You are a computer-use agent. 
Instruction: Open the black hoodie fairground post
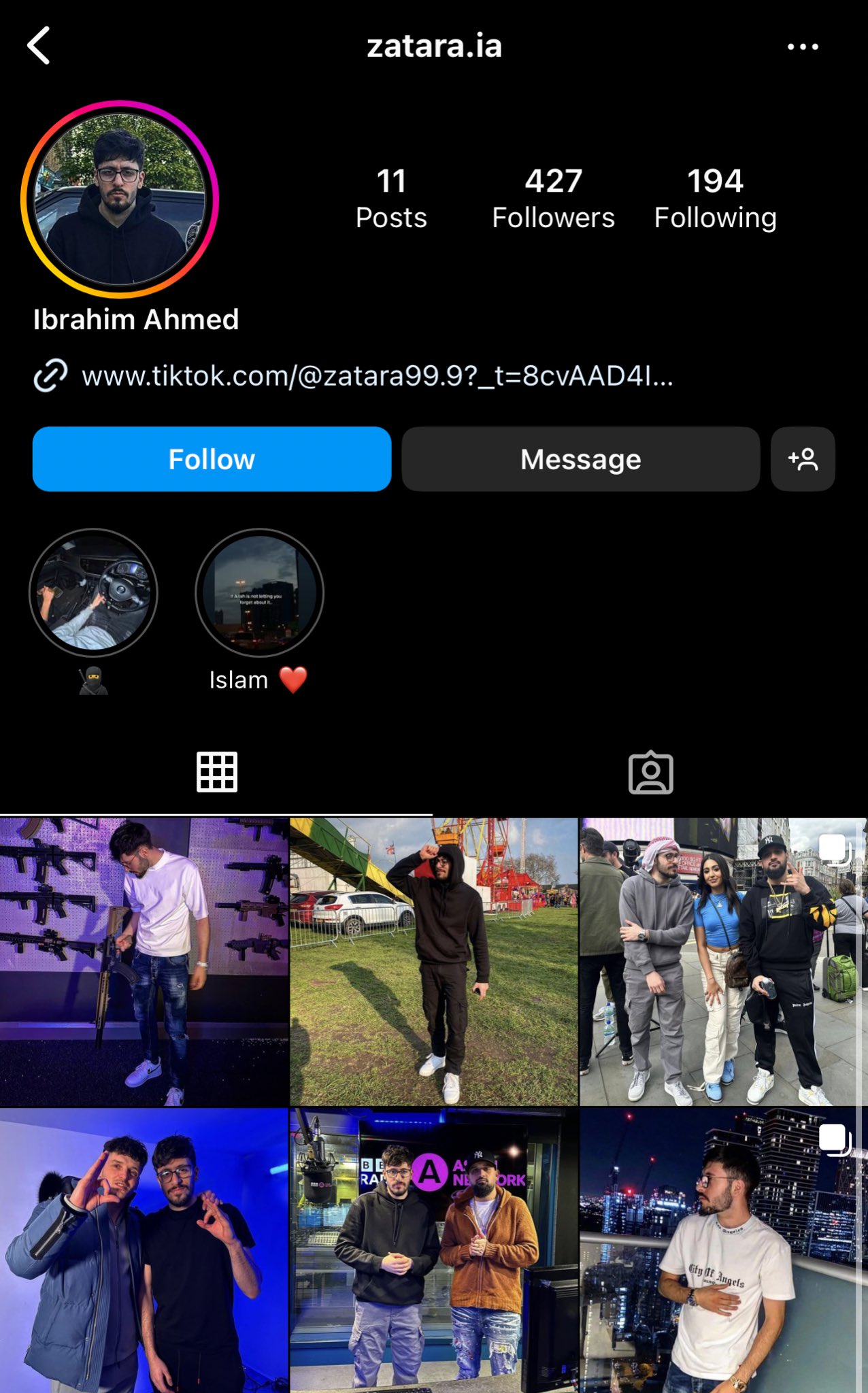(x=433, y=961)
